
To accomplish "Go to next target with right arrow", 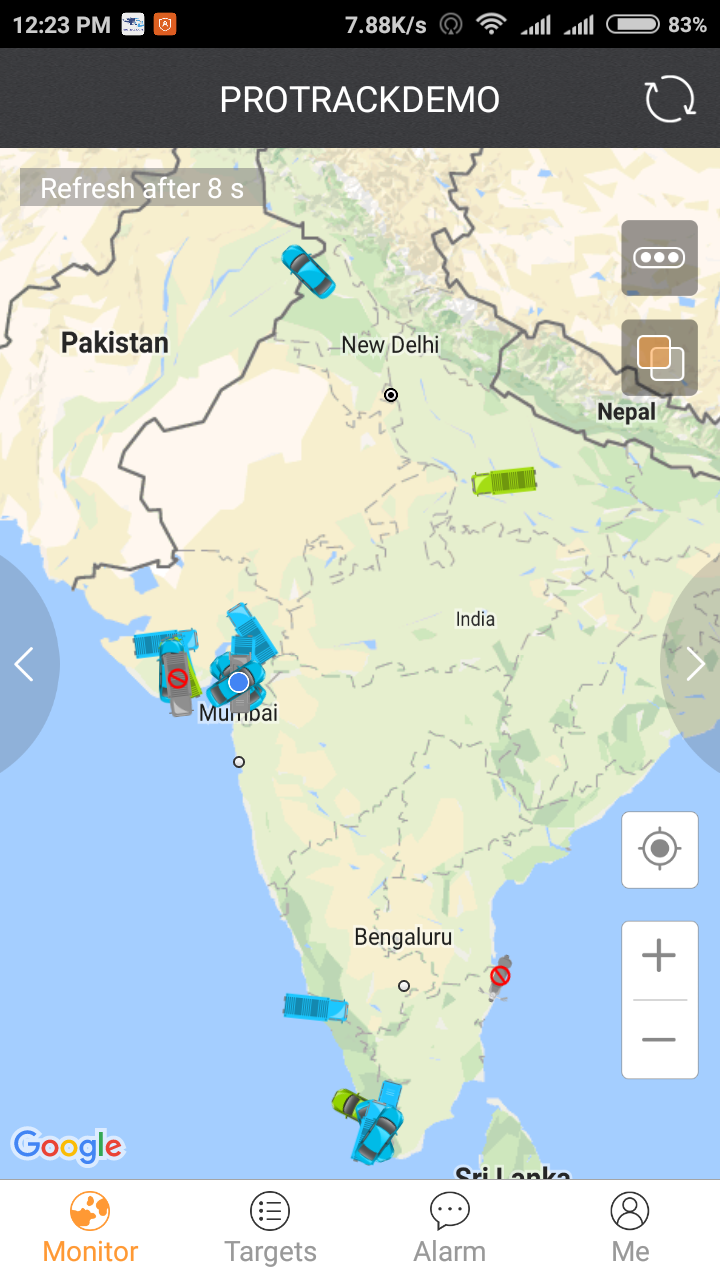I will coord(696,663).
